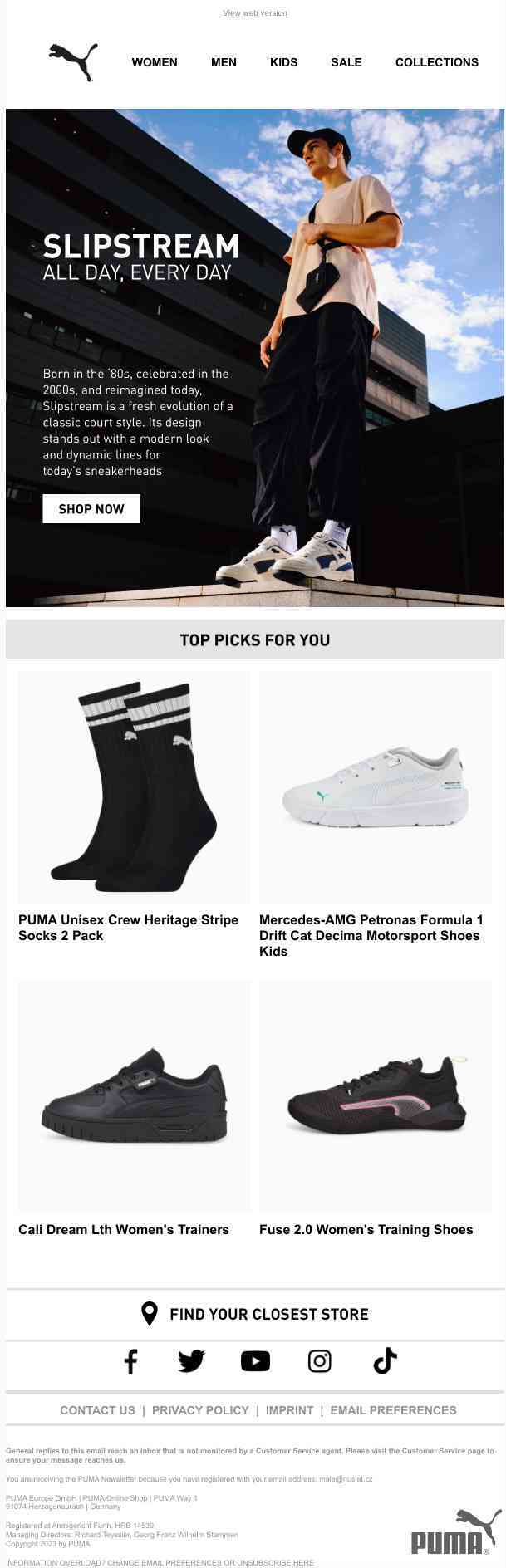Open PUMA's Twitter profile

tap(191, 1361)
